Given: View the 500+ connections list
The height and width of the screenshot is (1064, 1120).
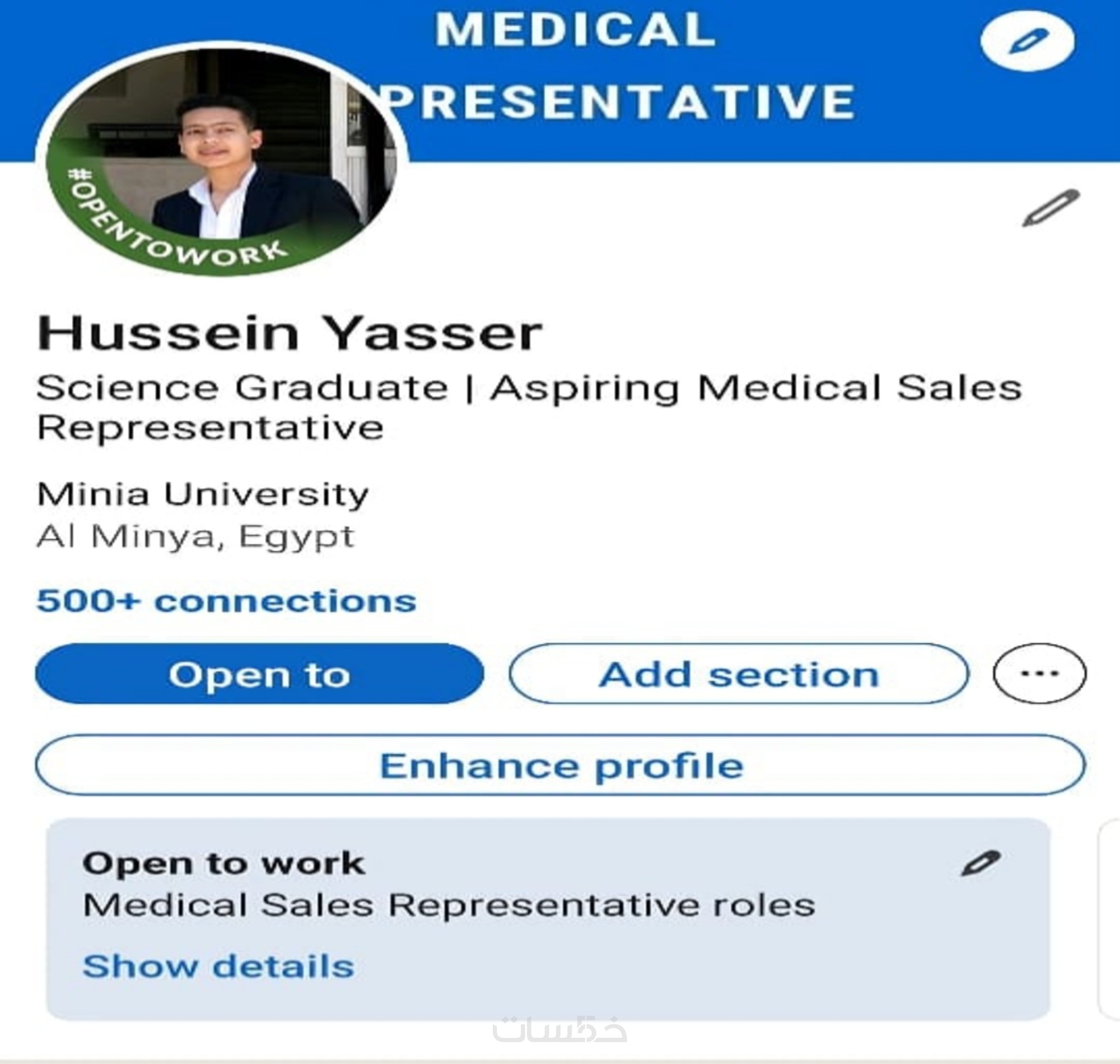Looking at the screenshot, I should click(226, 601).
